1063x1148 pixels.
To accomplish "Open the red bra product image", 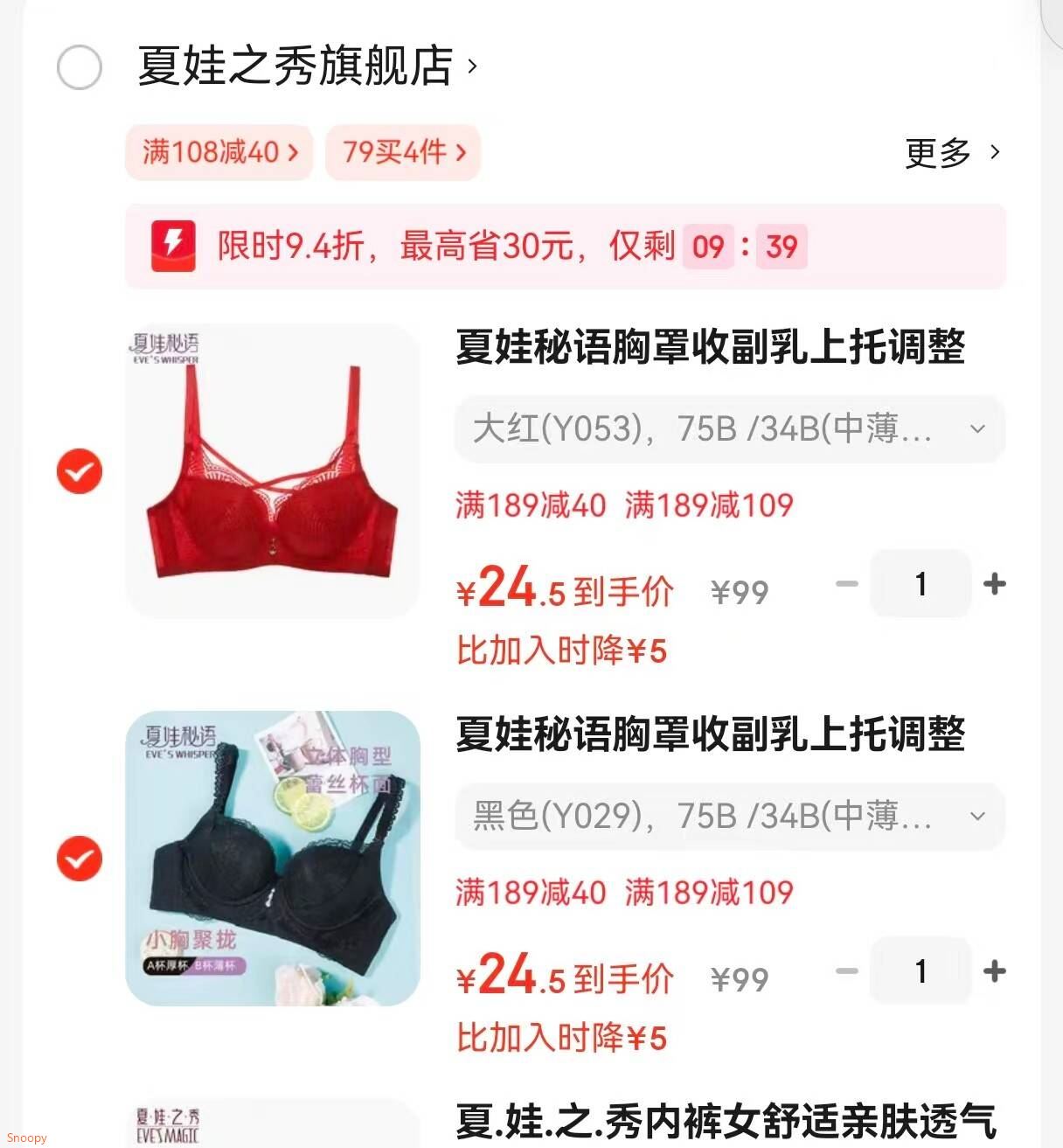I will tap(273, 471).
